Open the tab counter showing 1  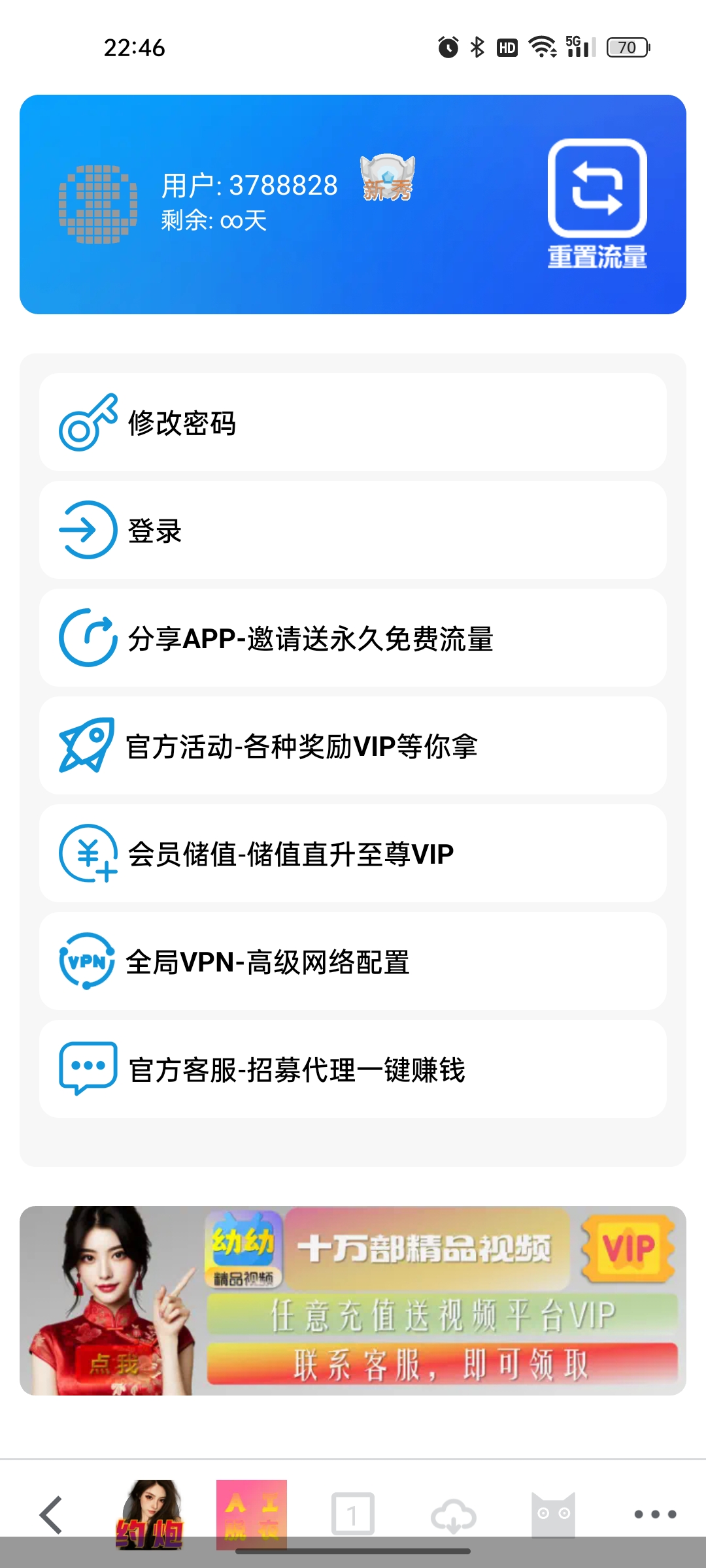click(x=352, y=1514)
